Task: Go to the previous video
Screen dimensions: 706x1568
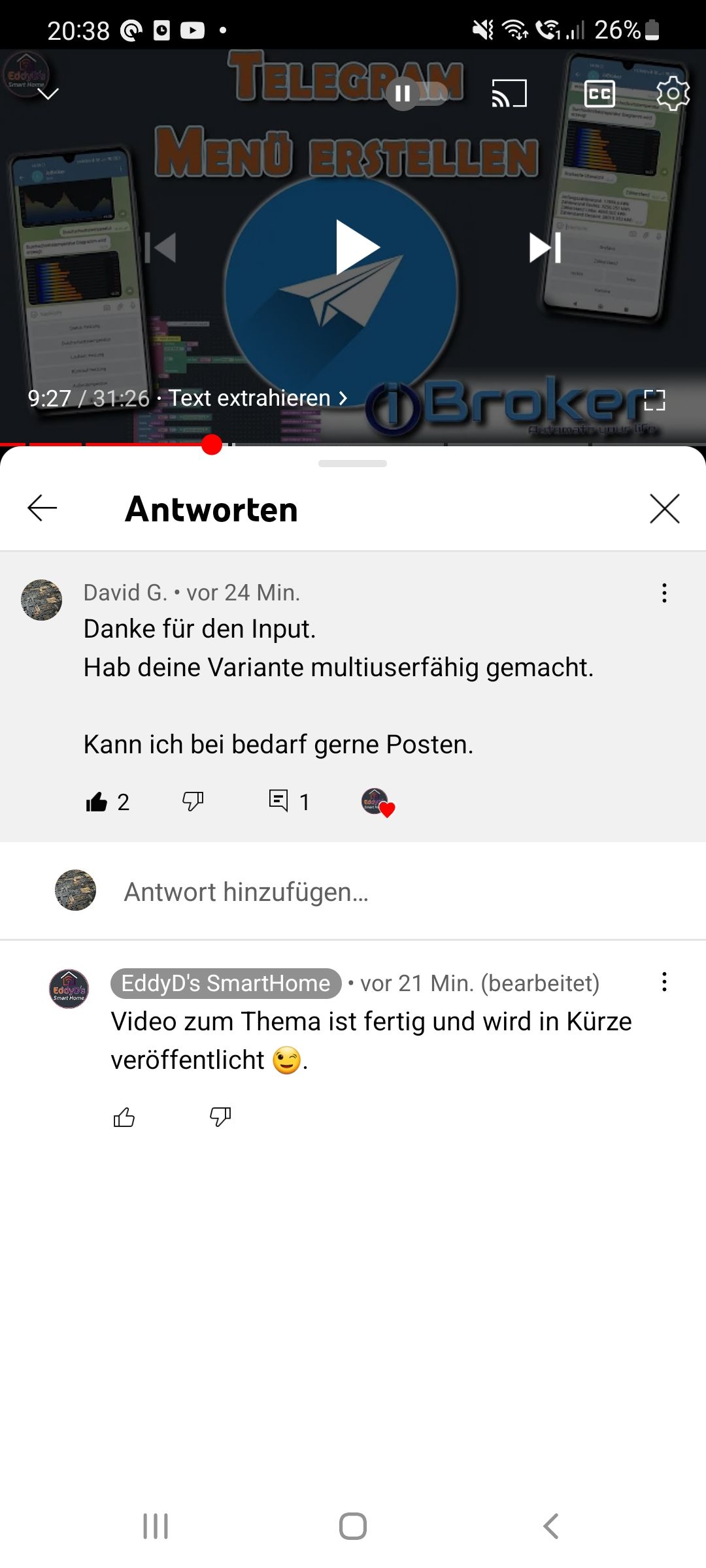Action: (161, 248)
